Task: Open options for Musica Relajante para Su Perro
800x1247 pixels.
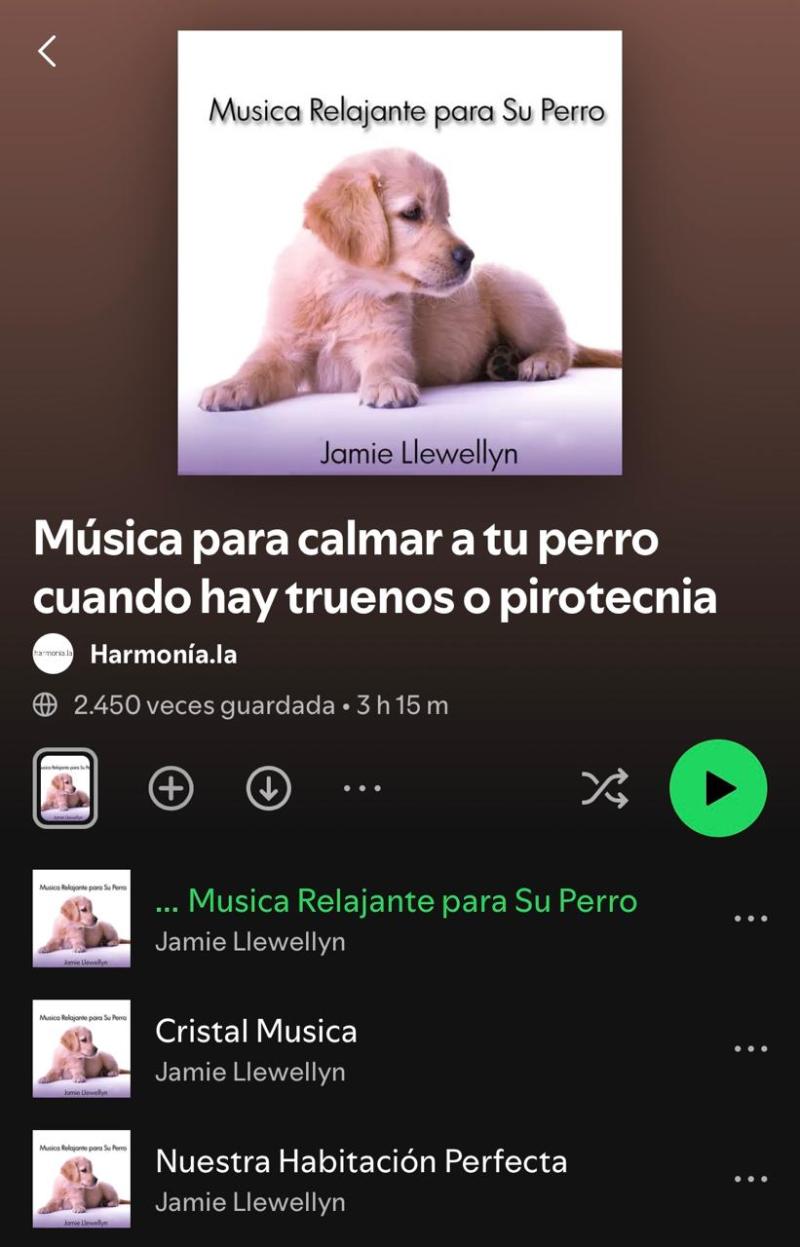Action: (x=750, y=916)
